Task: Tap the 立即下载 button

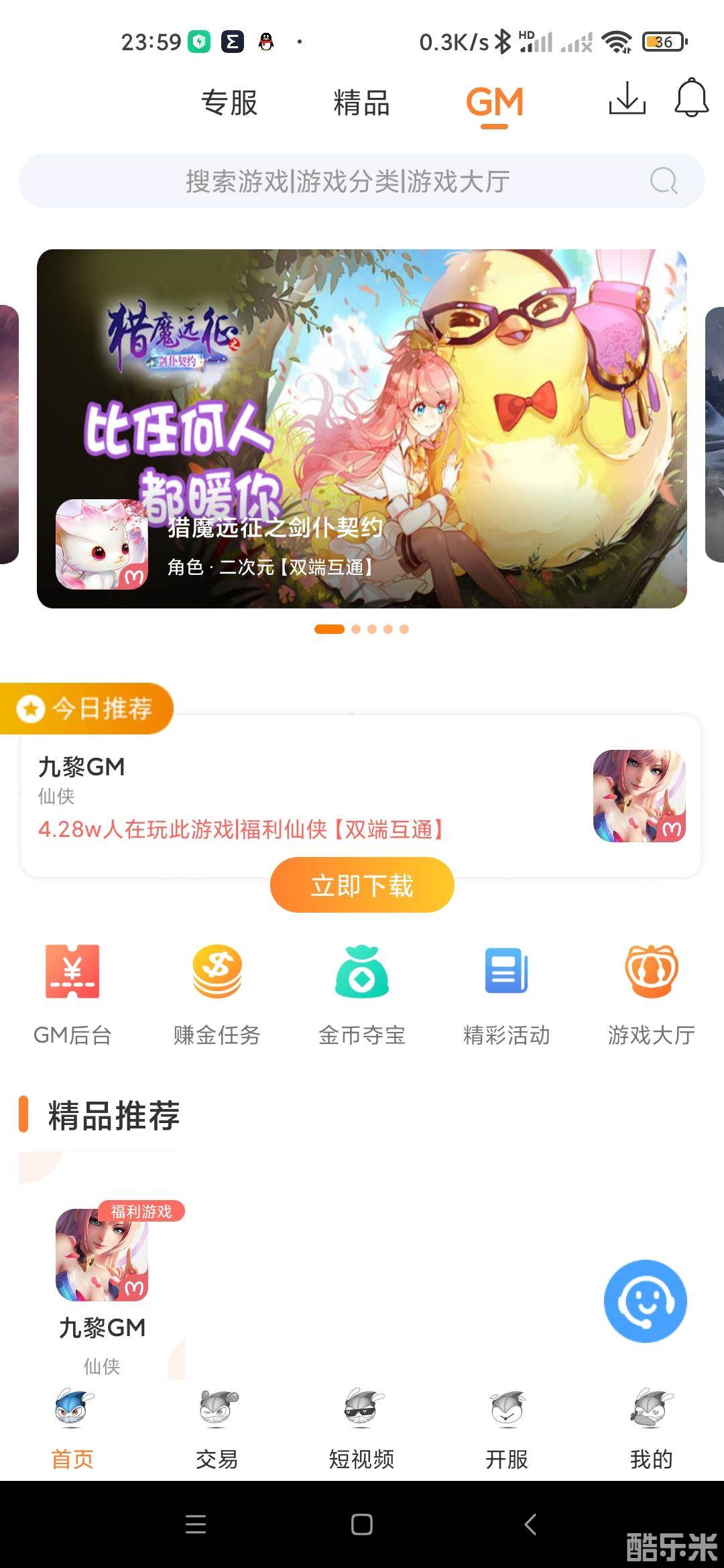Action: [362, 885]
